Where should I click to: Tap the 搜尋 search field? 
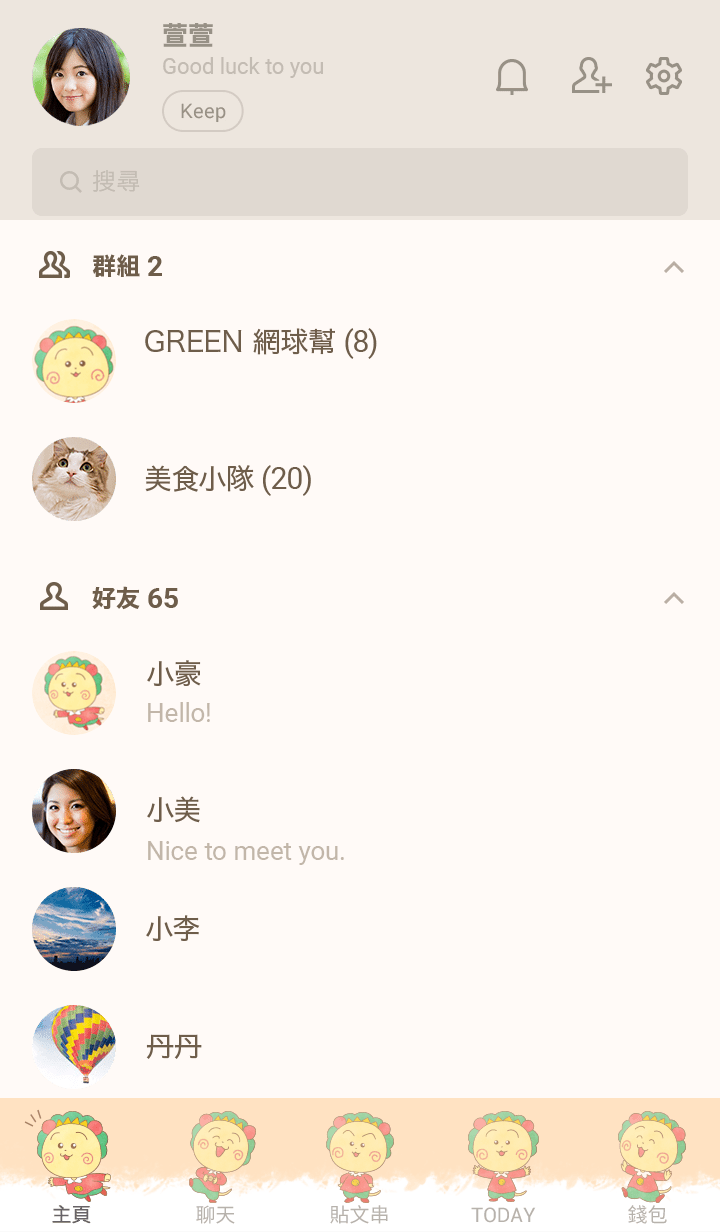(x=360, y=182)
